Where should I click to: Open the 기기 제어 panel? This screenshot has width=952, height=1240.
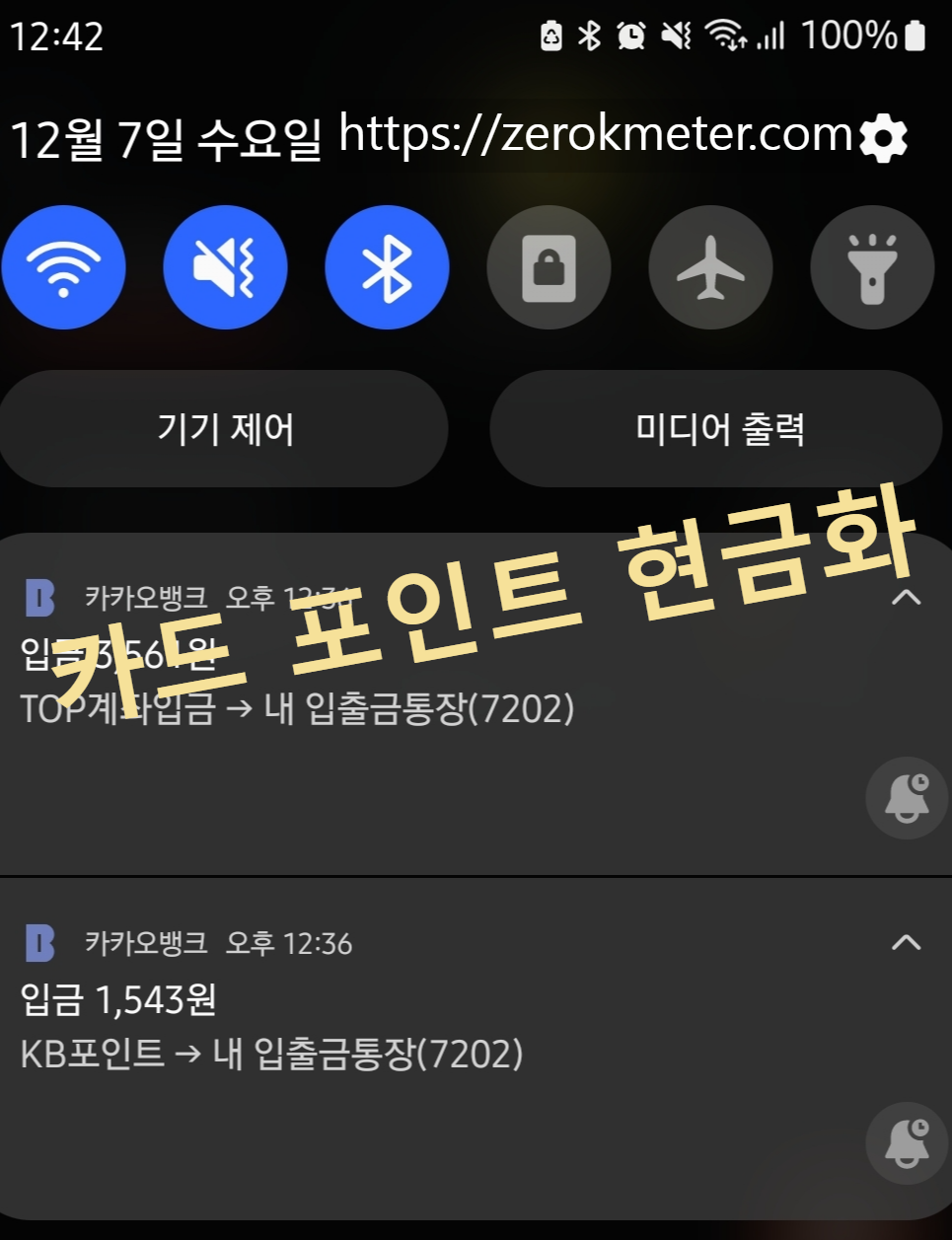(224, 428)
